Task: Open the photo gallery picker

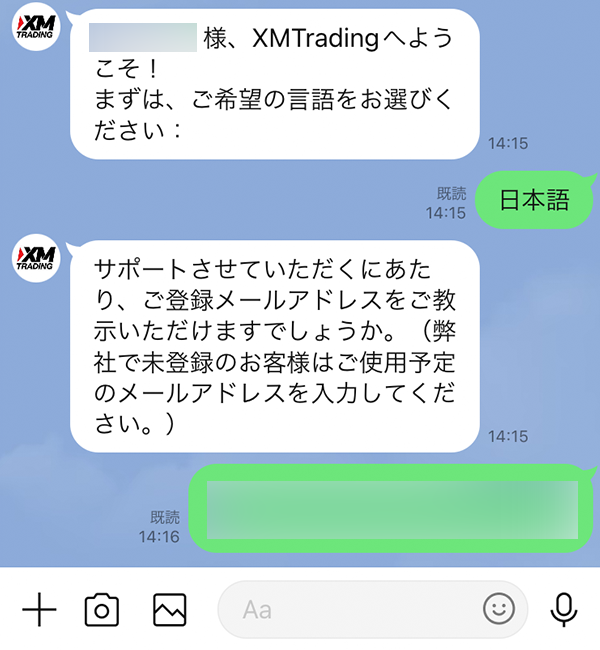Action: click(x=170, y=609)
